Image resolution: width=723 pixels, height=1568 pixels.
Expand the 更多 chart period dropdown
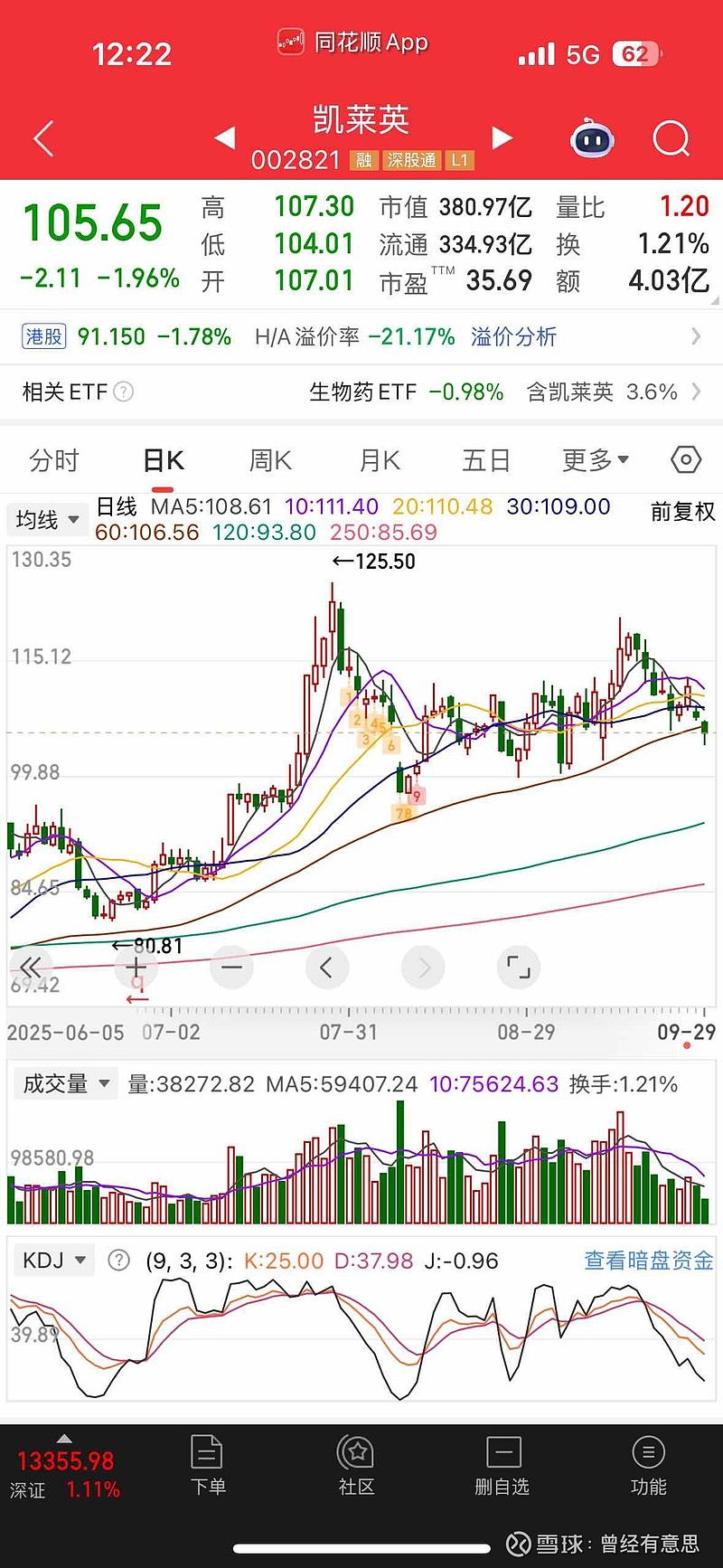[596, 461]
